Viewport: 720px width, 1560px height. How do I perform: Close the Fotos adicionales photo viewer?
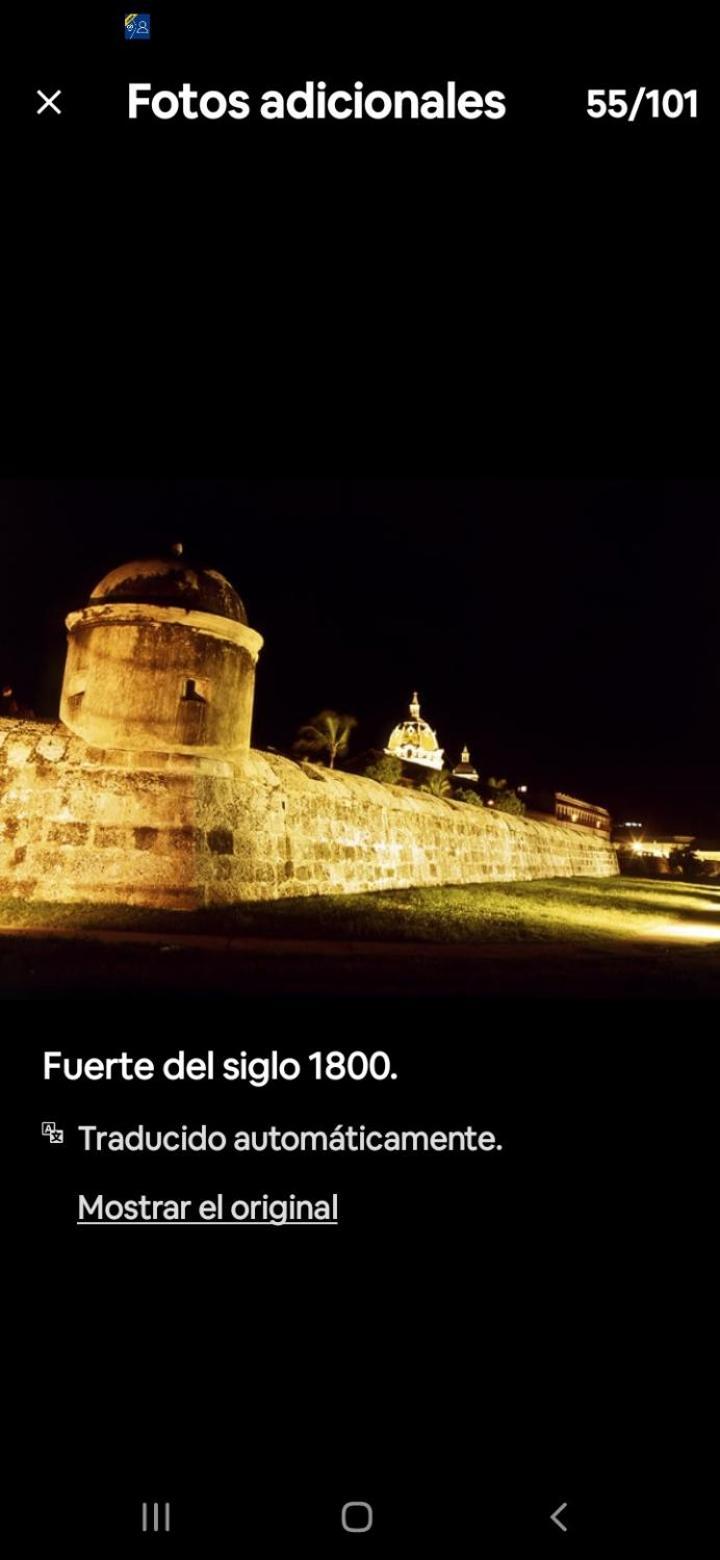click(x=49, y=102)
